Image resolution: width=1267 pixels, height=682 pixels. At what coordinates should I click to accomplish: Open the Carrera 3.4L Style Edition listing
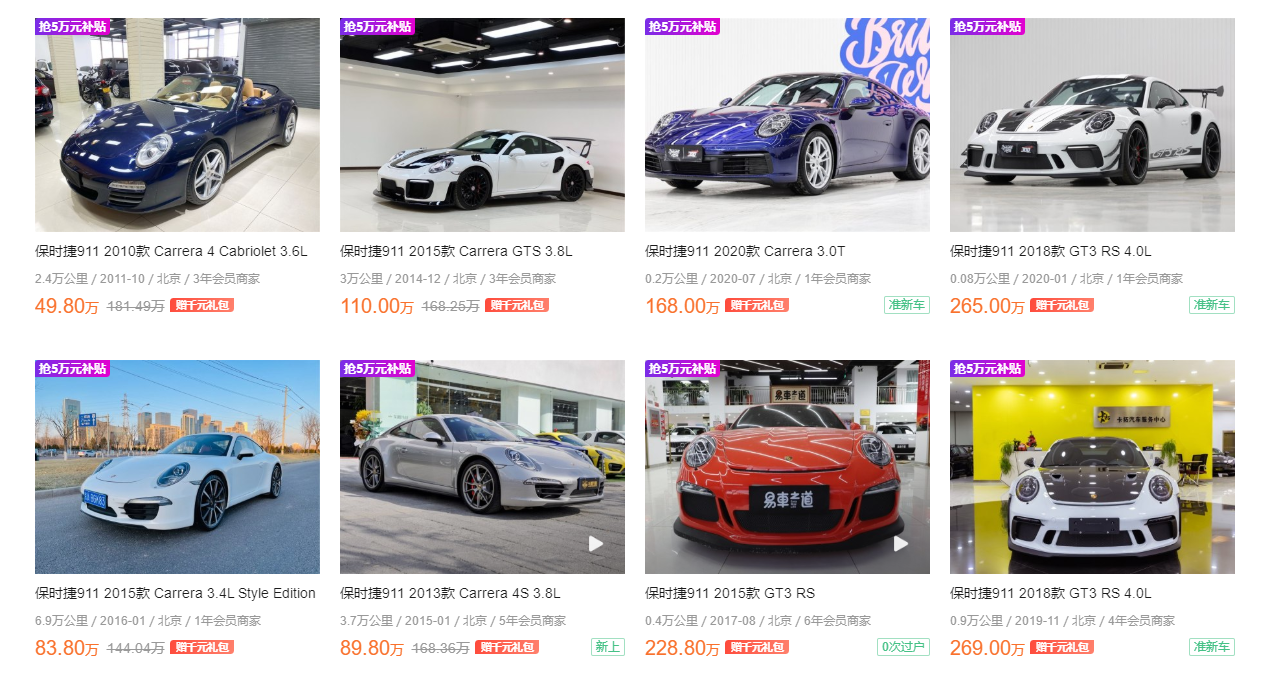(177, 467)
